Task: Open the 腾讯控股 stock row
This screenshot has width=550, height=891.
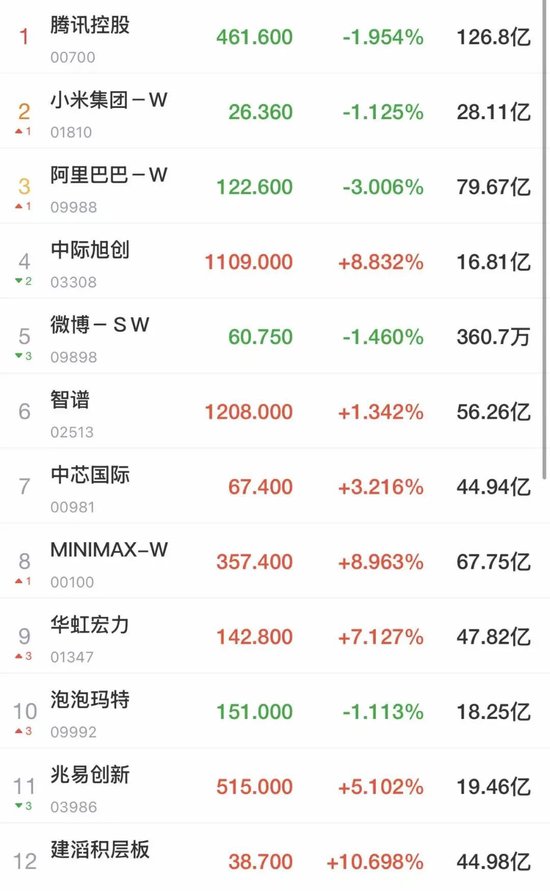Action: [272, 36]
